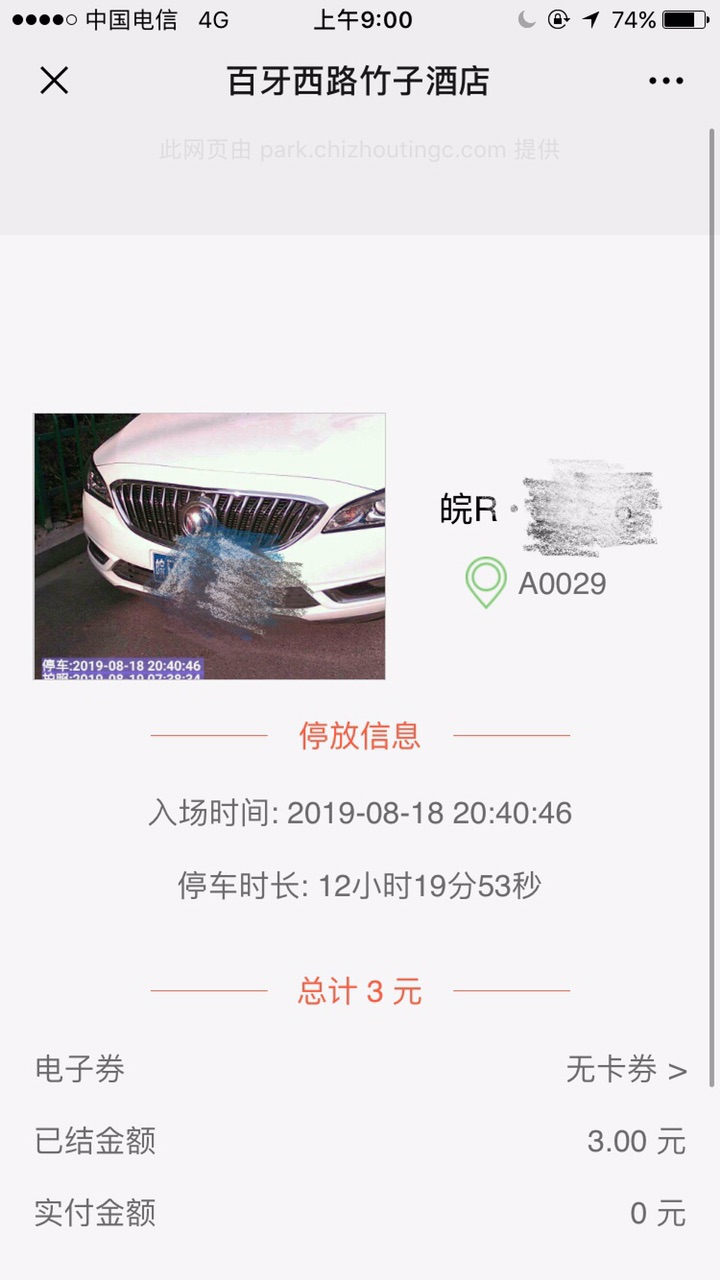This screenshot has width=720, height=1280.
Task: Open the three-dot overflow menu
Action: [665, 81]
